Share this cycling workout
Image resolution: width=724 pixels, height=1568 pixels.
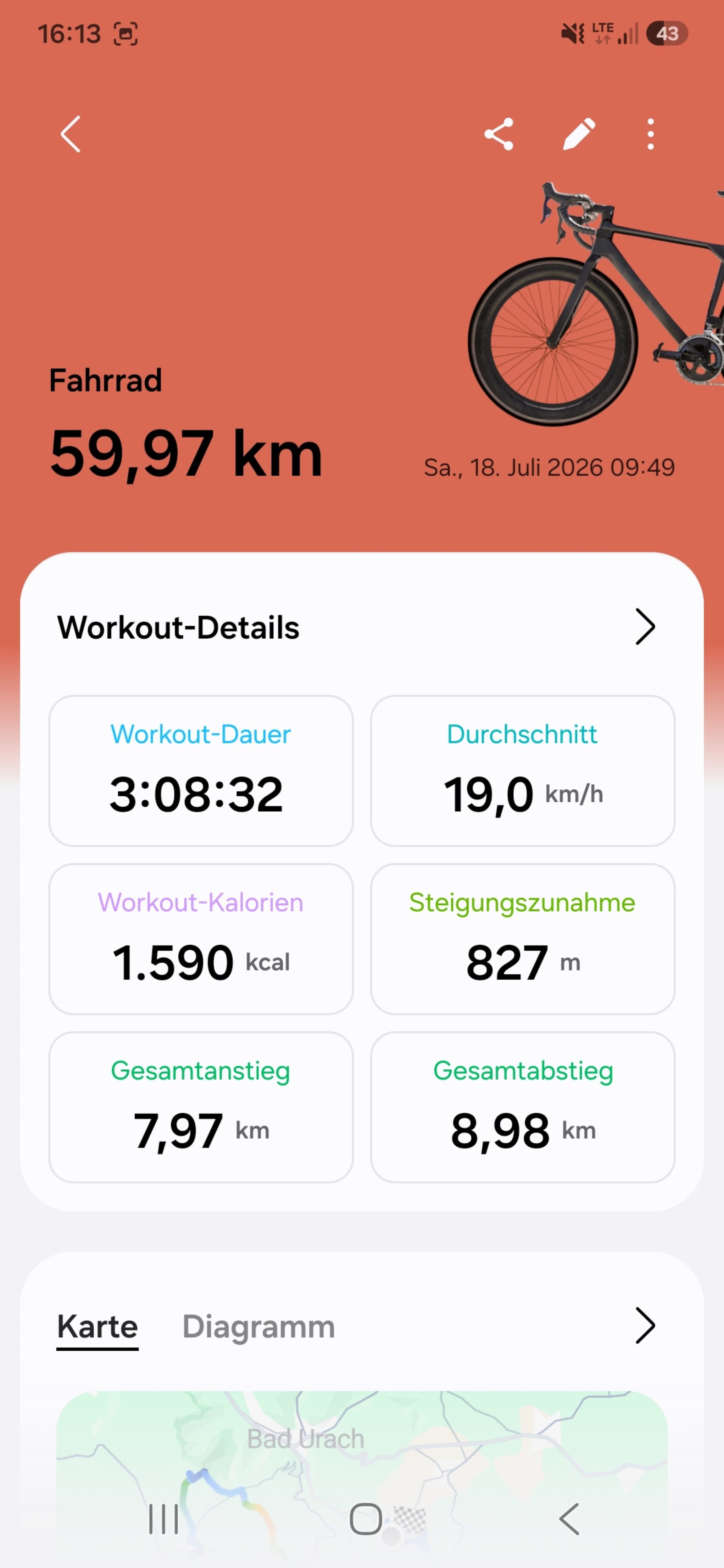[499, 134]
